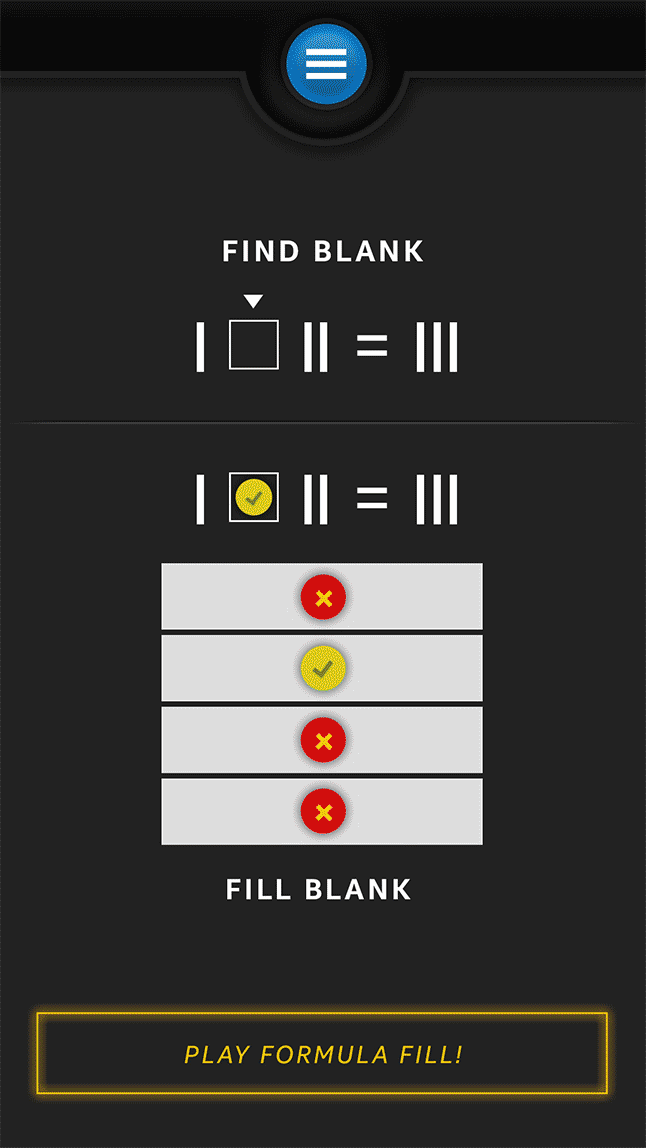Viewport: 646px width, 1148px height.
Task: Open the blue hamburger menu
Action: click(326, 64)
